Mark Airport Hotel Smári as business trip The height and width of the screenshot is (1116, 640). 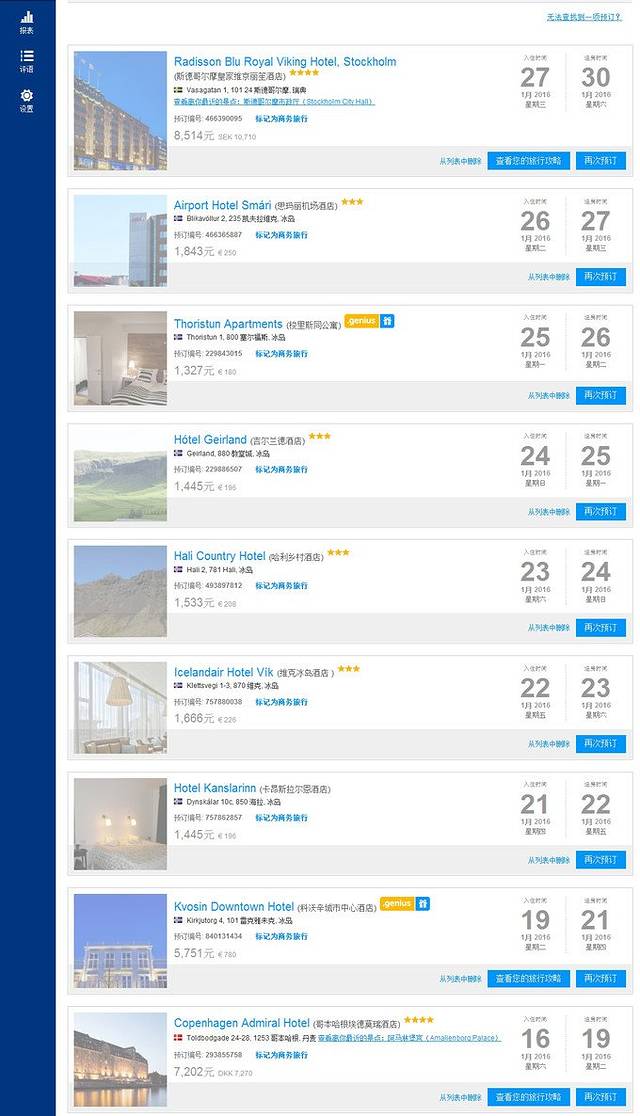click(x=281, y=235)
